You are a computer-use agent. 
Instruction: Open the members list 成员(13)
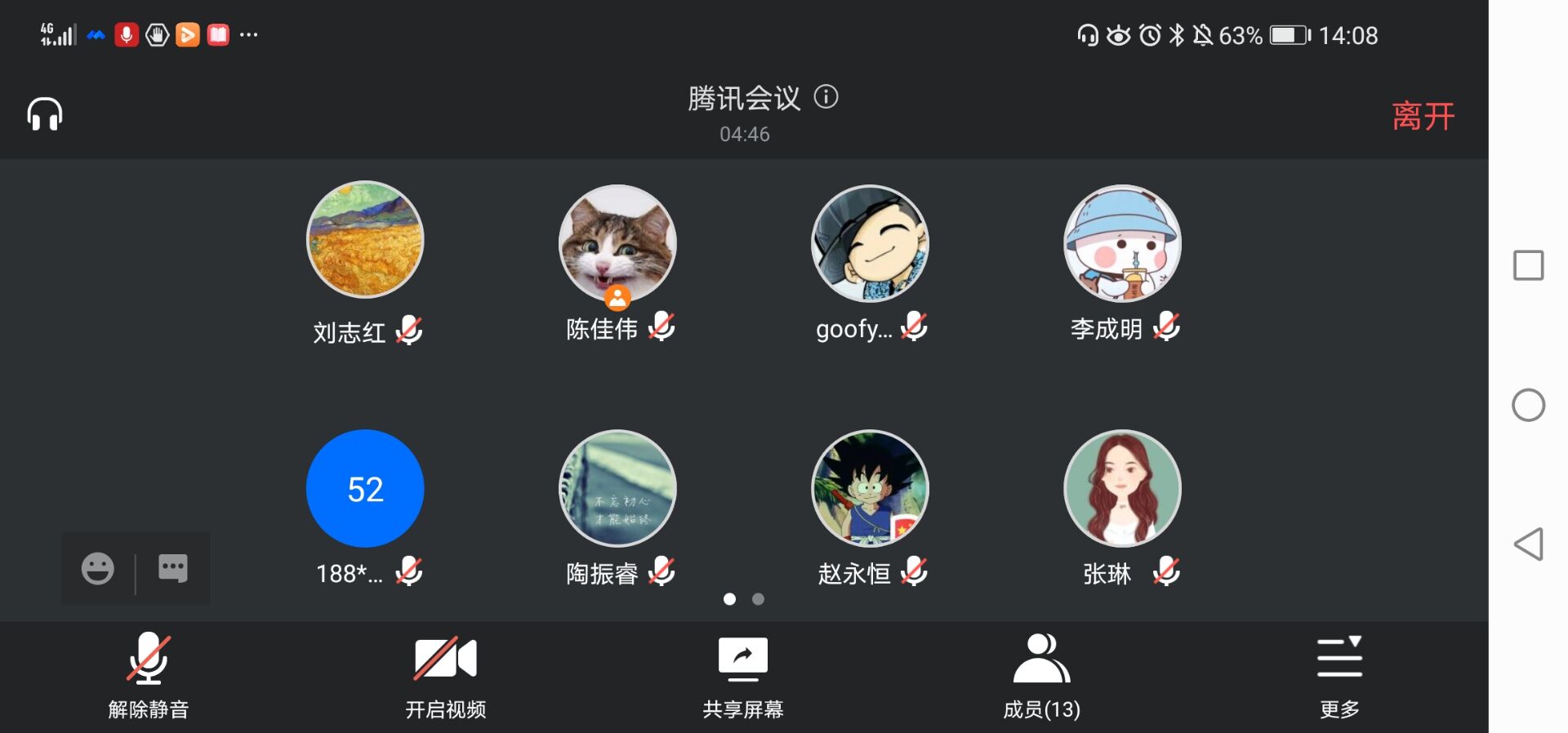(1041, 675)
